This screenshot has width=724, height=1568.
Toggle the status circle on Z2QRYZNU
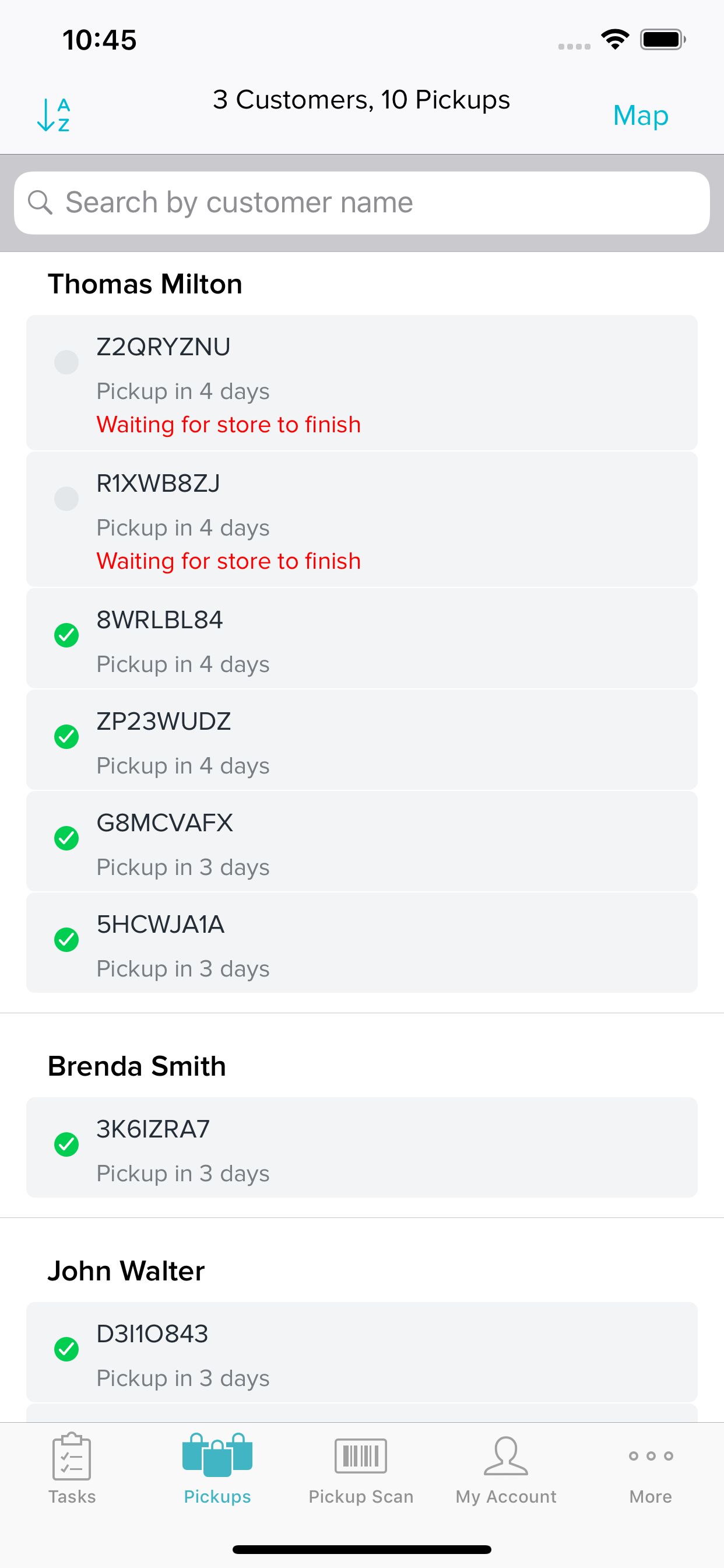click(x=67, y=362)
